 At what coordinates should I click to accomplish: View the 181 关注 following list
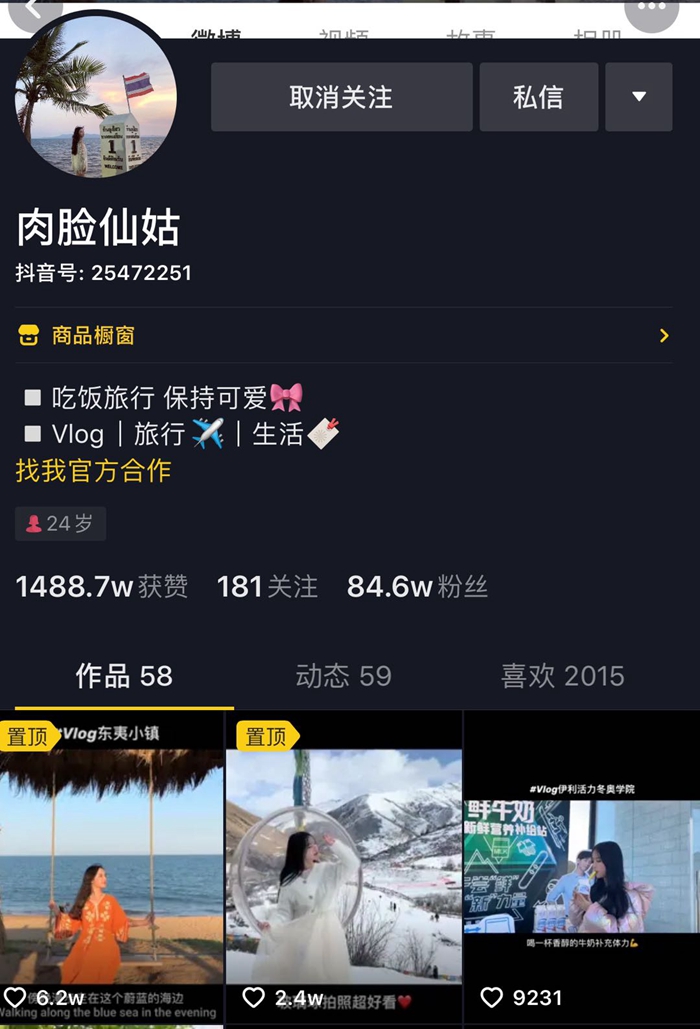click(267, 587)
